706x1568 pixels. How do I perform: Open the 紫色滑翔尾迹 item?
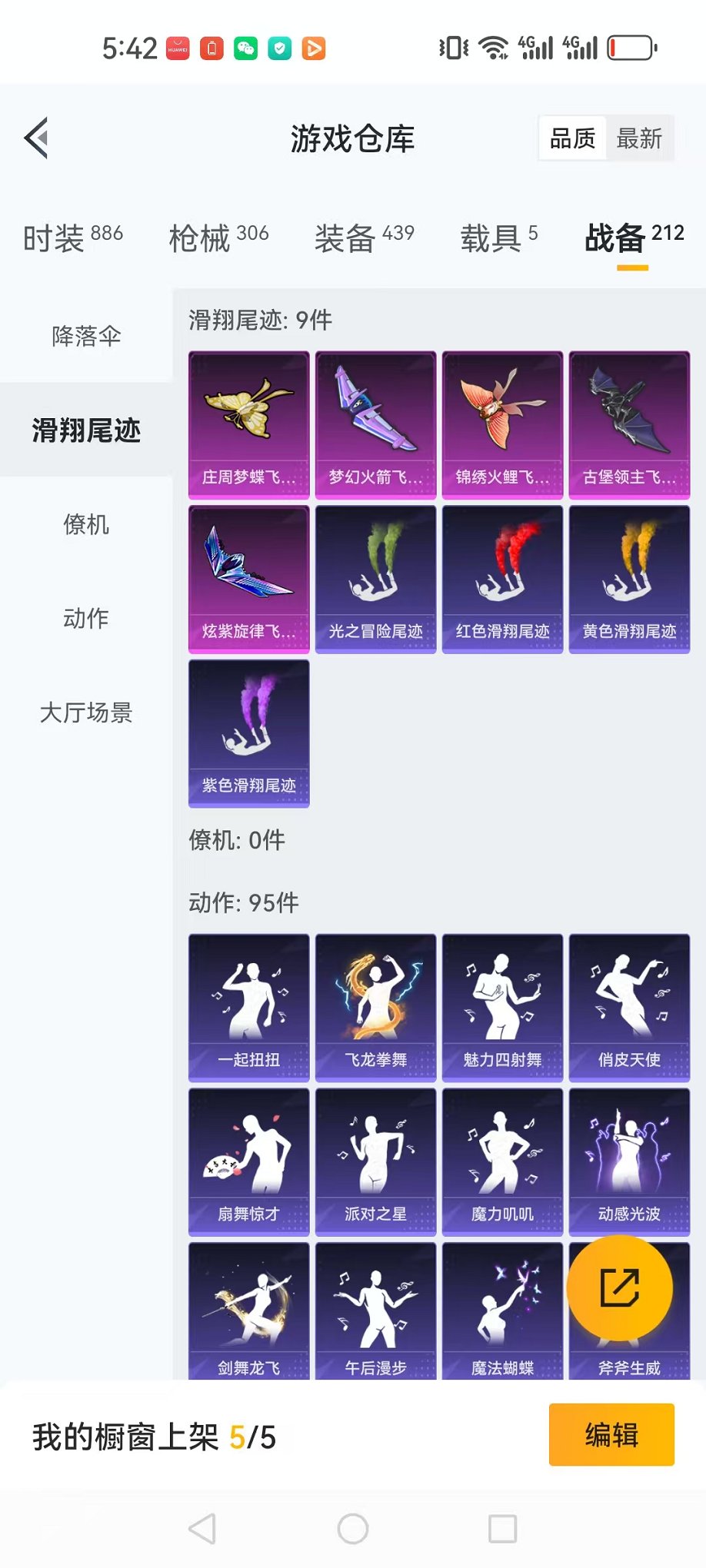coord(249,733)
